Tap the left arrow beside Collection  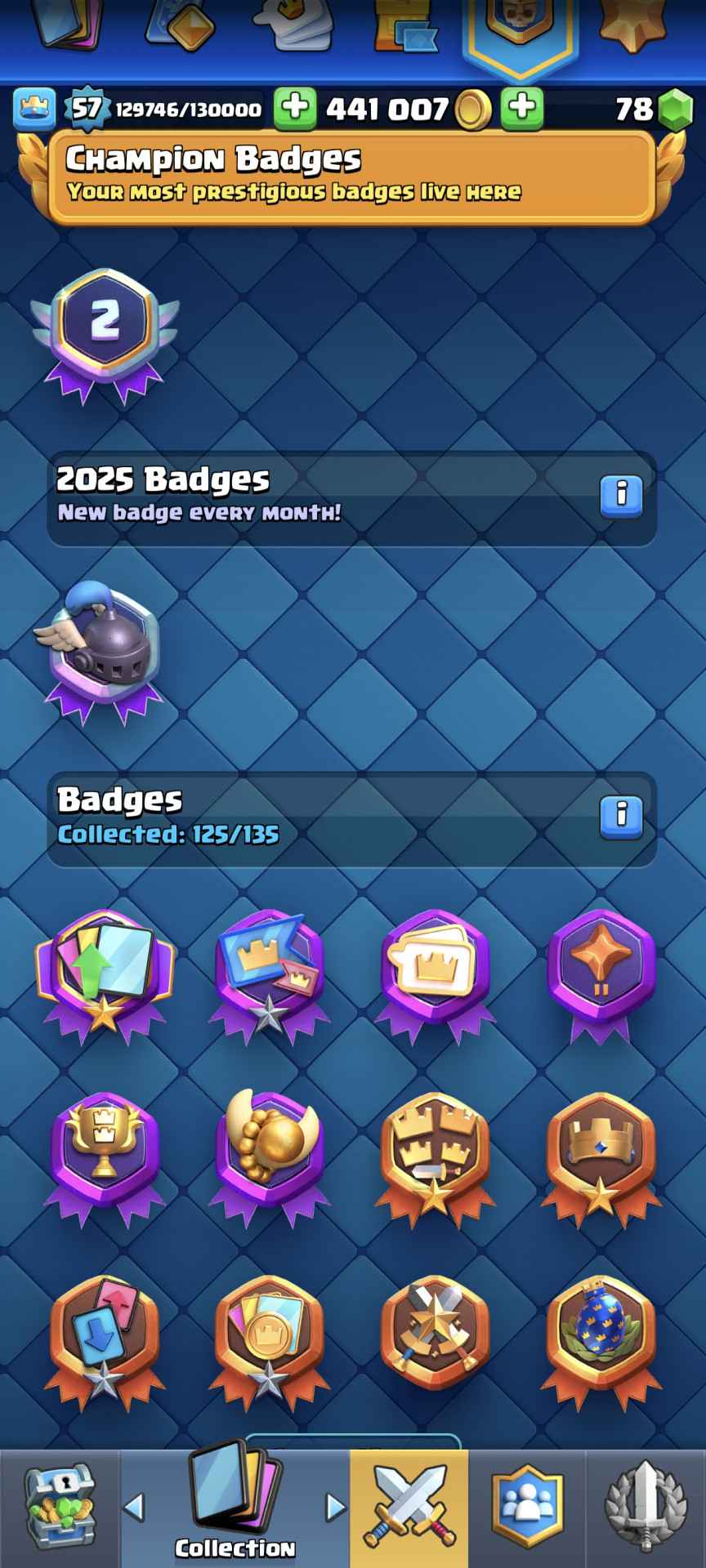(x=134, y=1508)
